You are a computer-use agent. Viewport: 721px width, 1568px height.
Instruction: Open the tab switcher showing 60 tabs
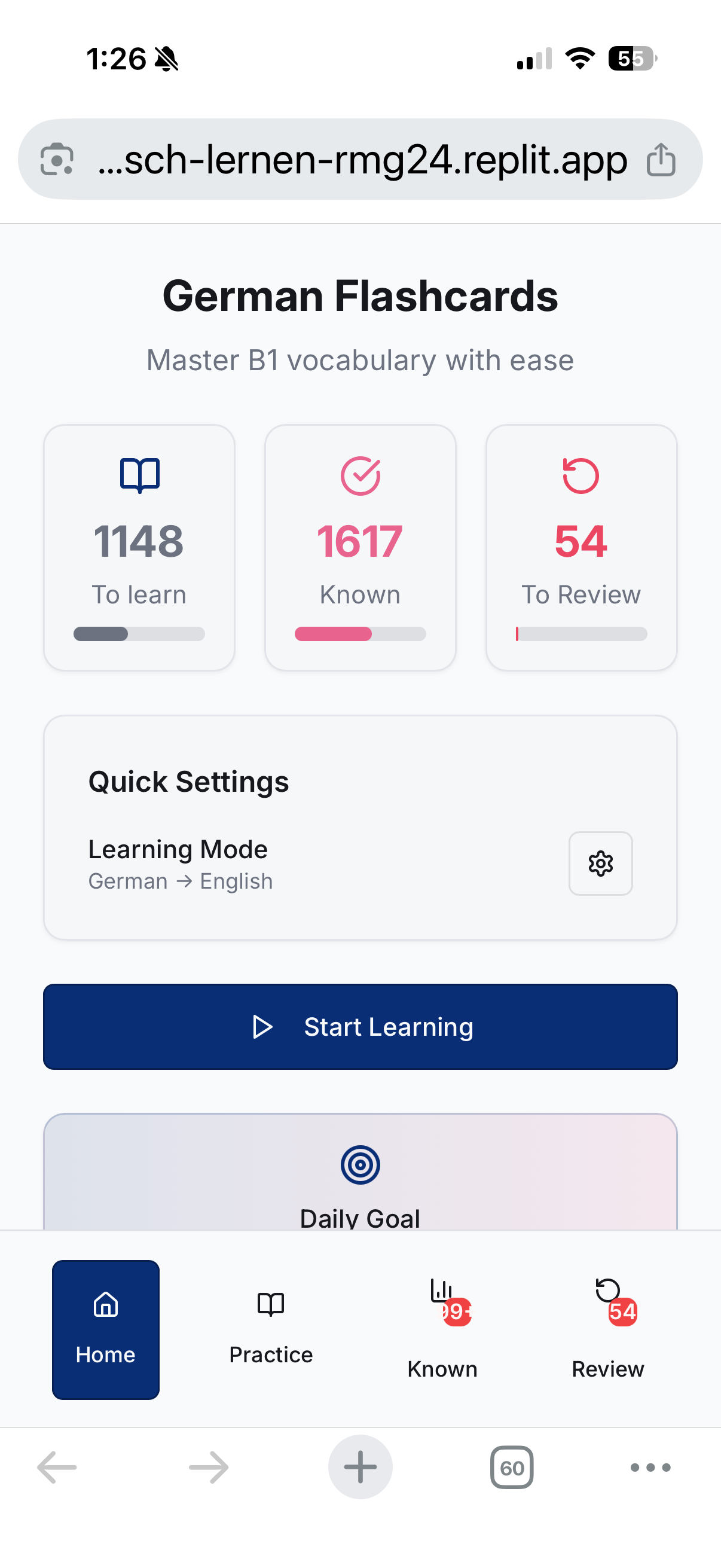tap(512, 1467)
